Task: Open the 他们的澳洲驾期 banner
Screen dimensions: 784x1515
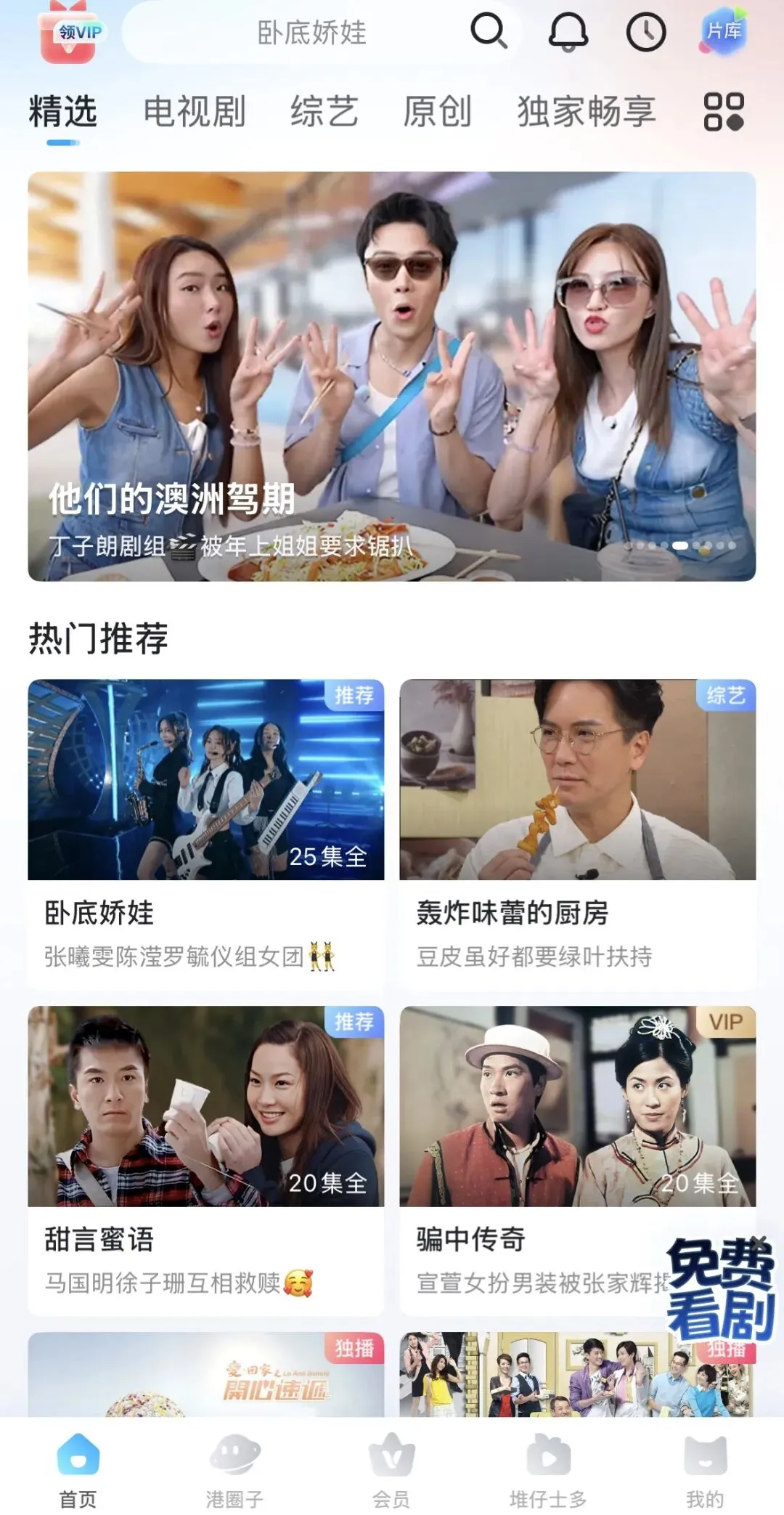Action: [392, 376]
